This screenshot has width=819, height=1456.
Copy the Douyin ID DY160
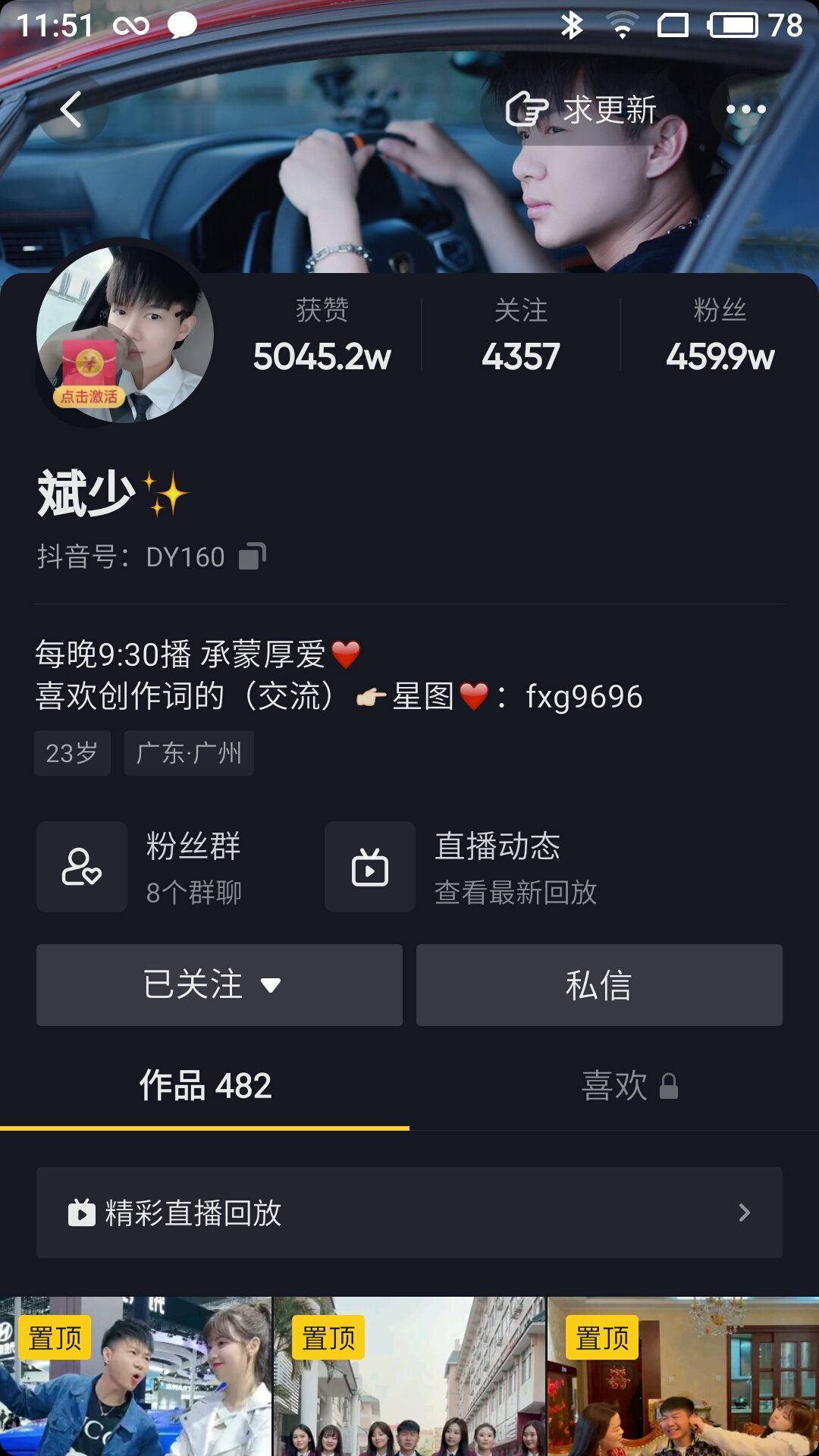pyautogui.click(x=252, y=557)
